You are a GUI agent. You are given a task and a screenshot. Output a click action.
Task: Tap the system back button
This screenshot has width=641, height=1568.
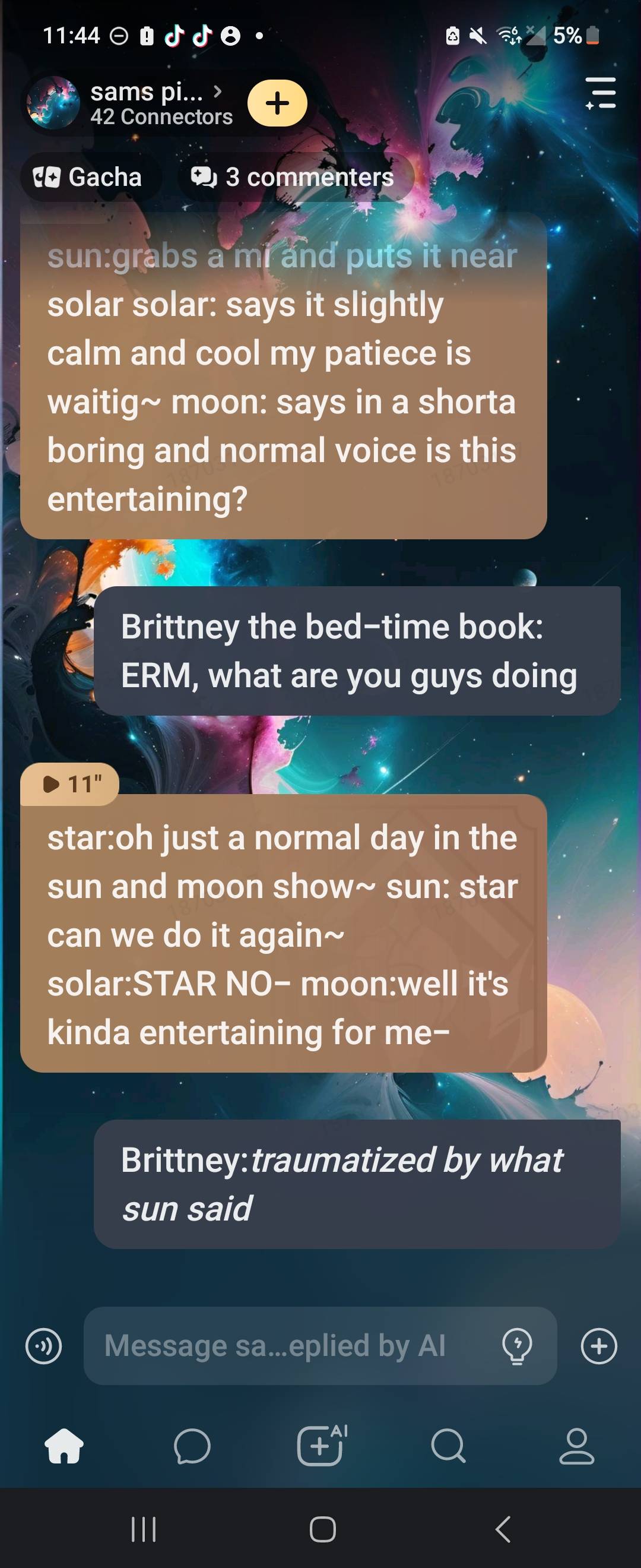502,1529
